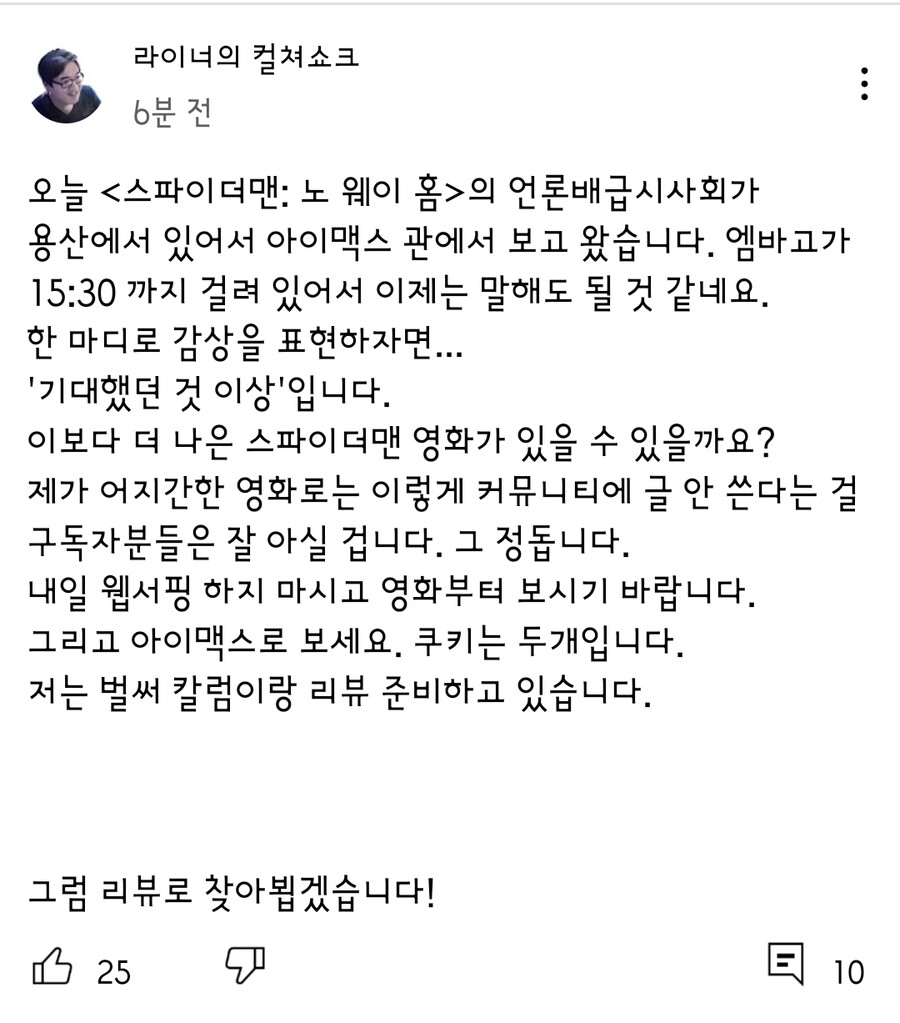Open 라이너의 컬쳐쇼크 channel avatar

70,84
